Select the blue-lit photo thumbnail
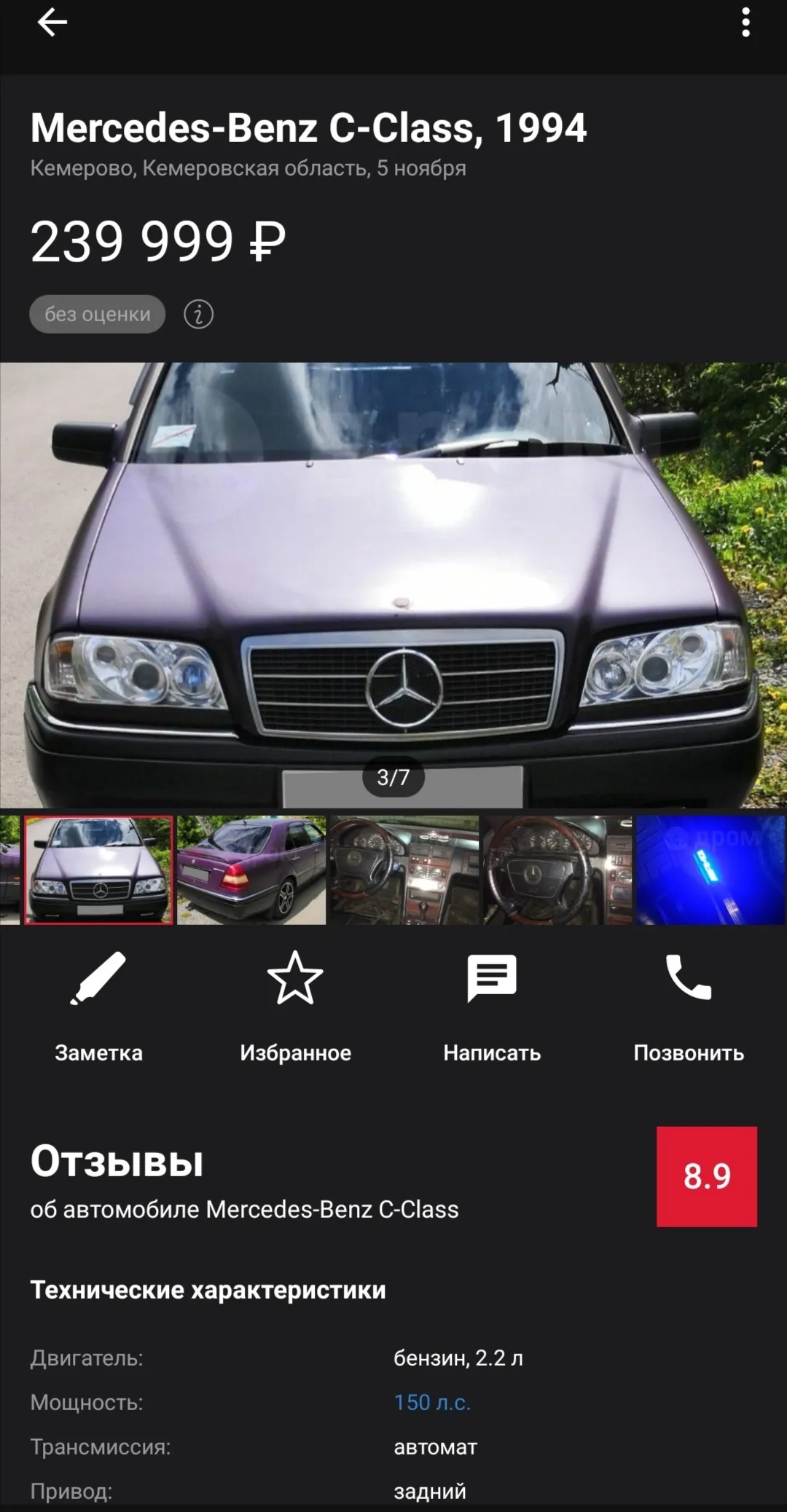The image size is (787, 1512). (710, 870)
